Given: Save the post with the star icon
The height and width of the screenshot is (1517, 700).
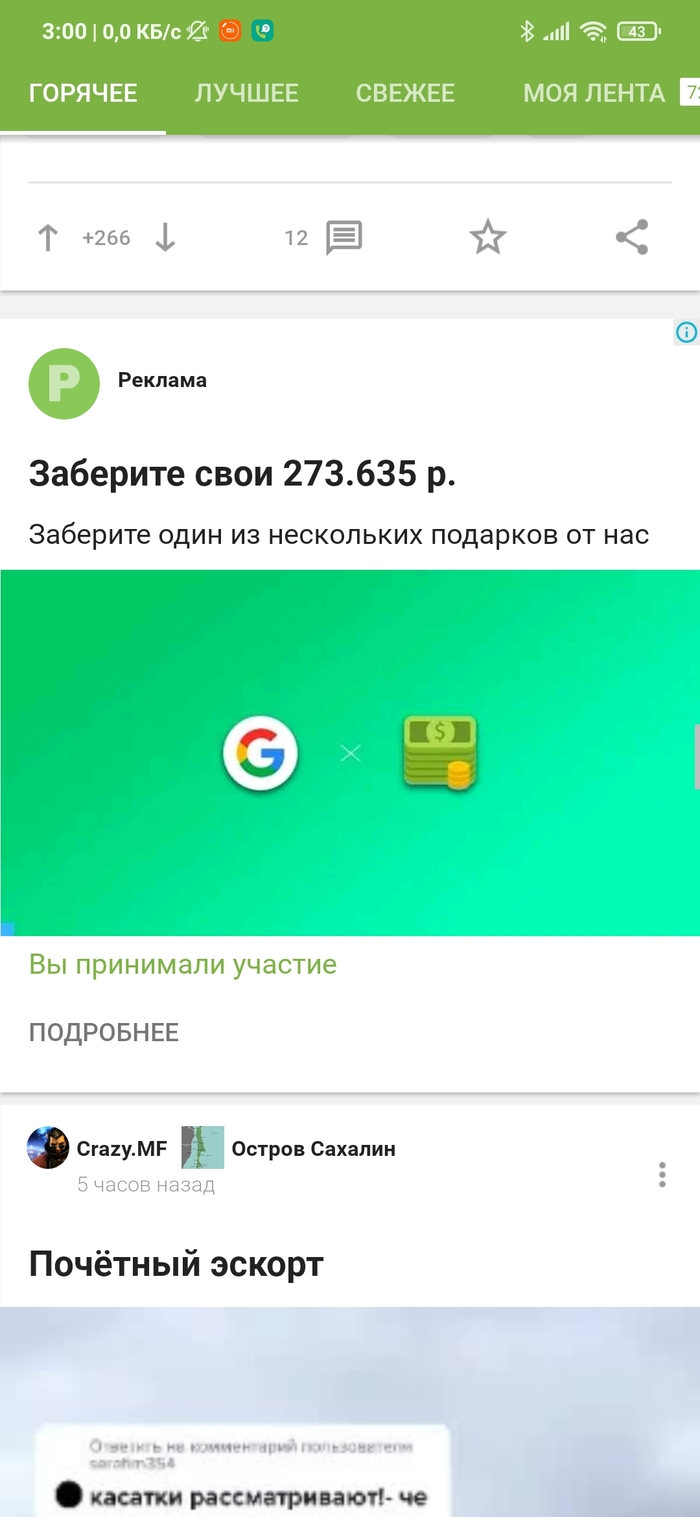Looking at the screenshot, I should (488, 238).
